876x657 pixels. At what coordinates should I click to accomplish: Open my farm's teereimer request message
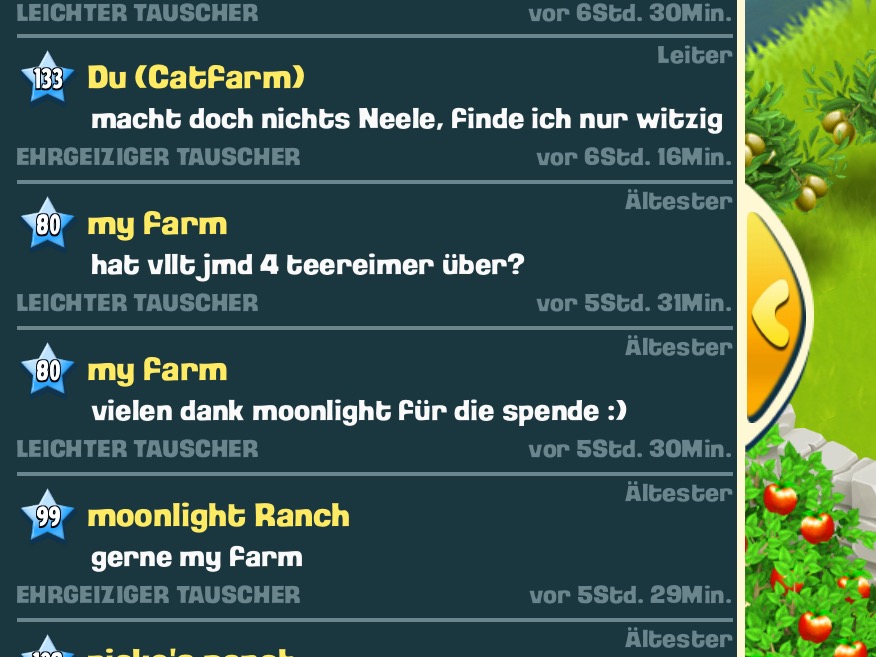tap(307, 266)
